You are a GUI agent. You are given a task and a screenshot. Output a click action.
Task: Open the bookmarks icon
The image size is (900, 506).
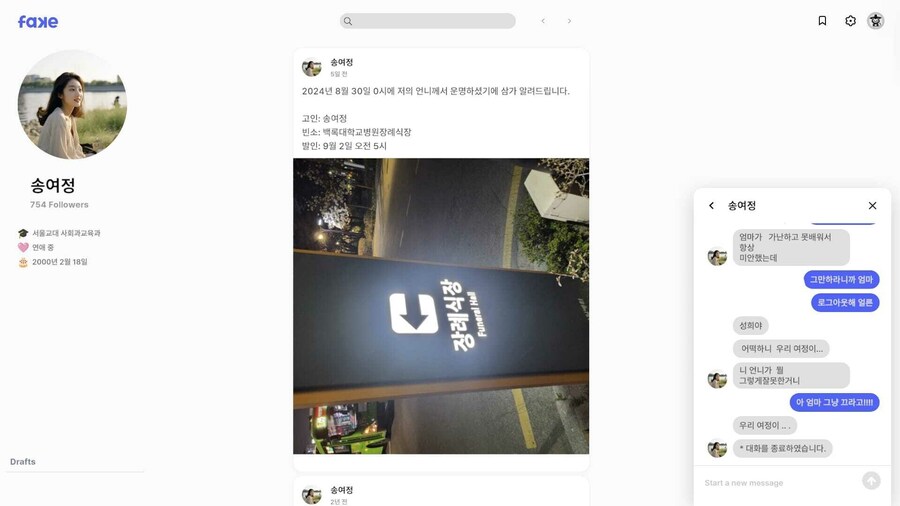[822, 21]
